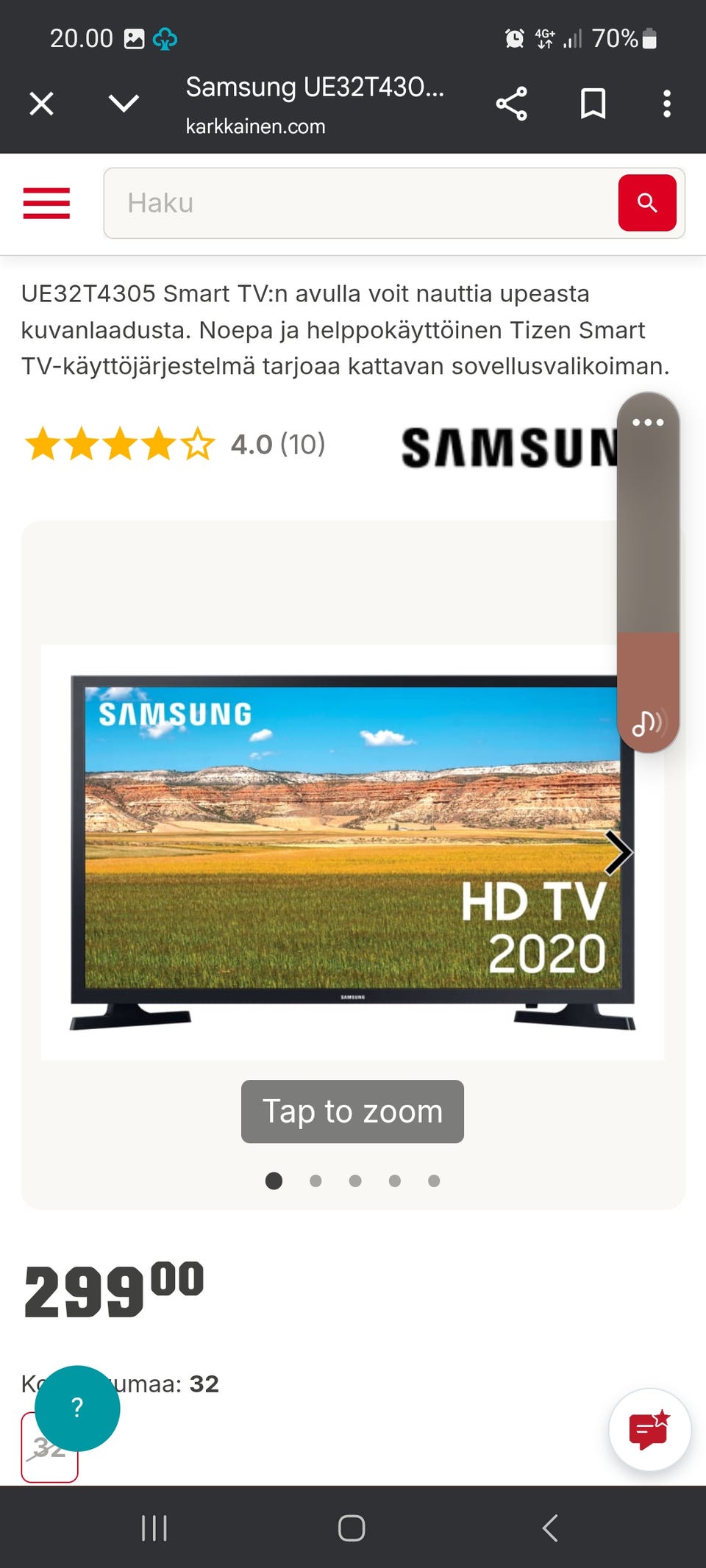Image resolution: width=706 pixels, height=1568 pixels.
Task: Go back with system back button
Action: point(550,1528)
